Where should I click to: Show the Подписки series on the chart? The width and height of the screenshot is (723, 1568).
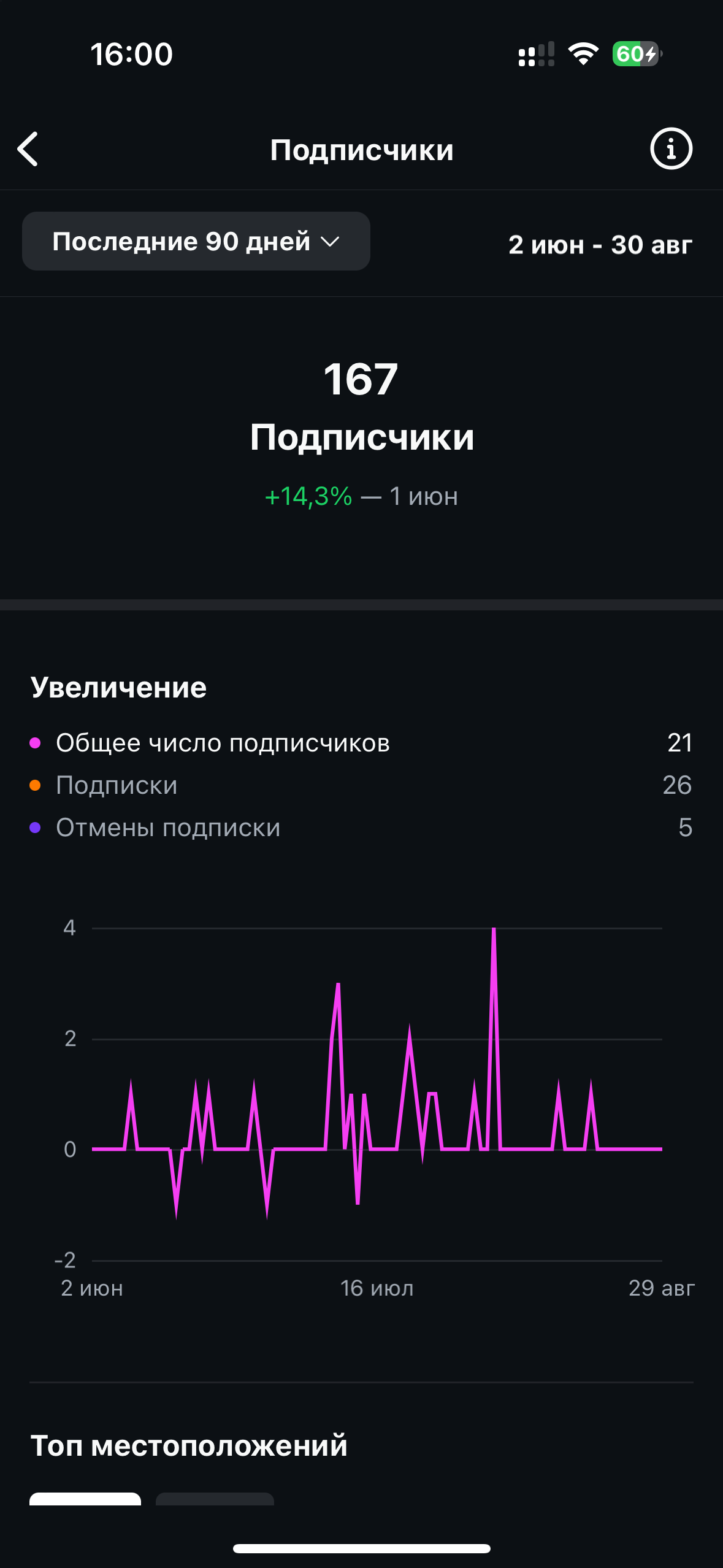point(117,785)
